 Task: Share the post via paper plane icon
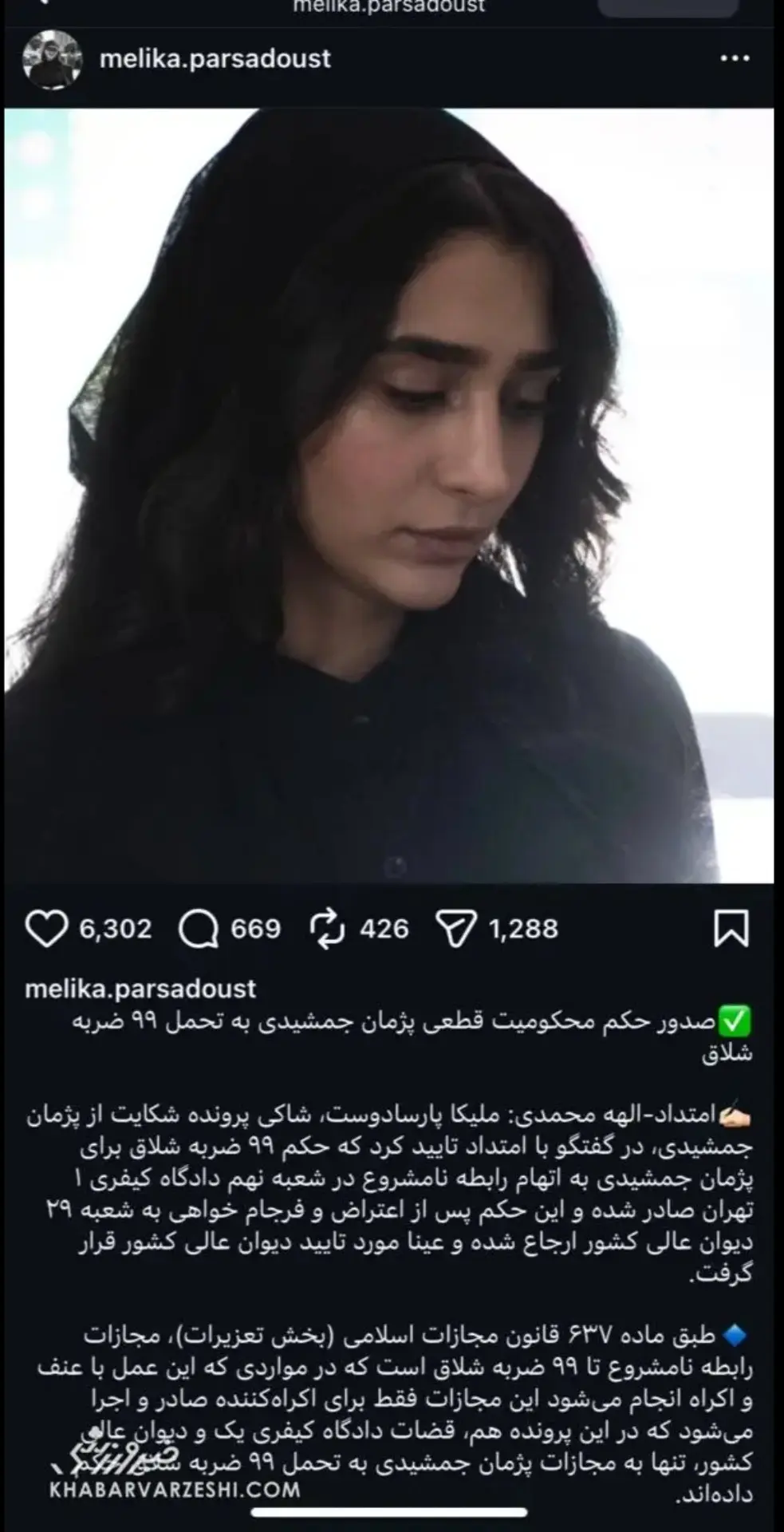[456, 929]
